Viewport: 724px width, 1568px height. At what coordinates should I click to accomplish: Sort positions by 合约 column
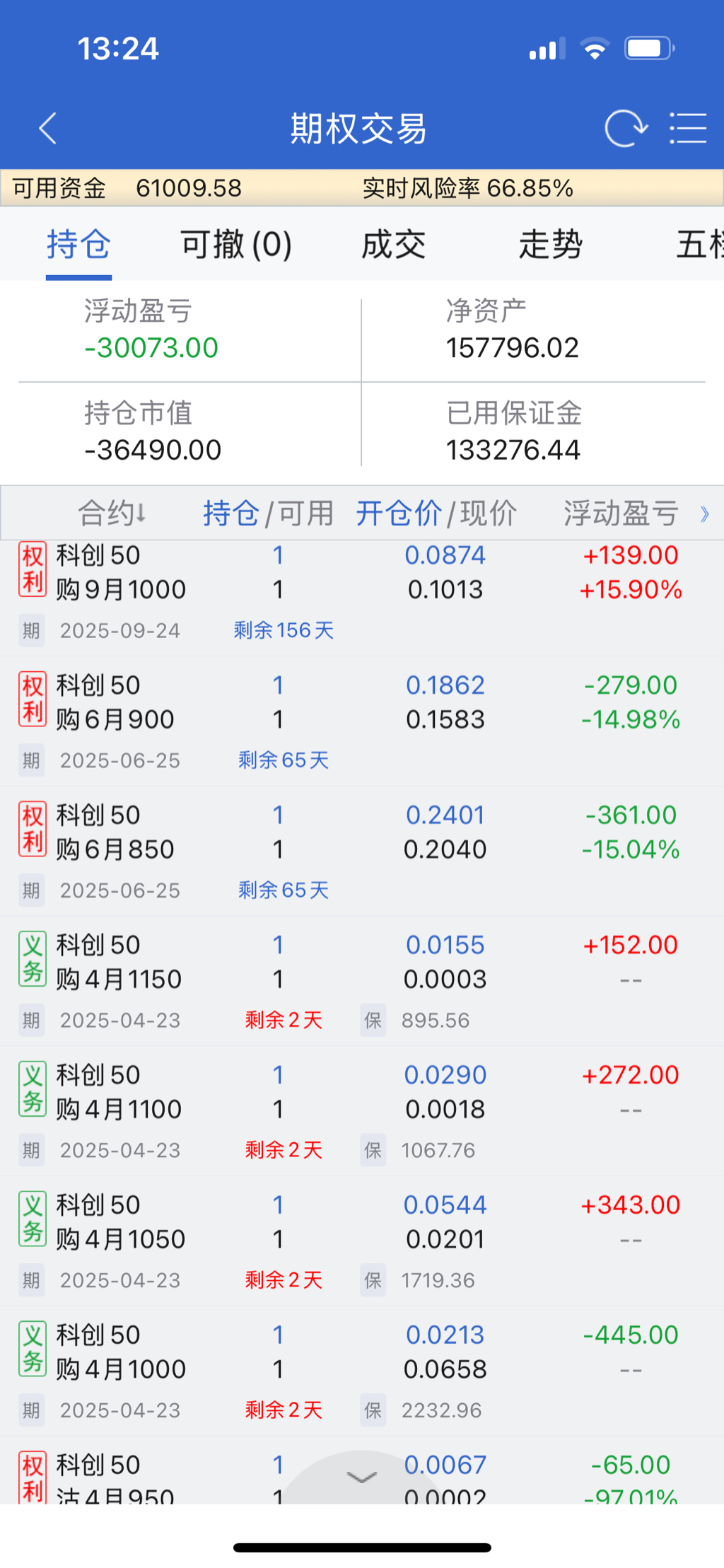tap(112, 513)
